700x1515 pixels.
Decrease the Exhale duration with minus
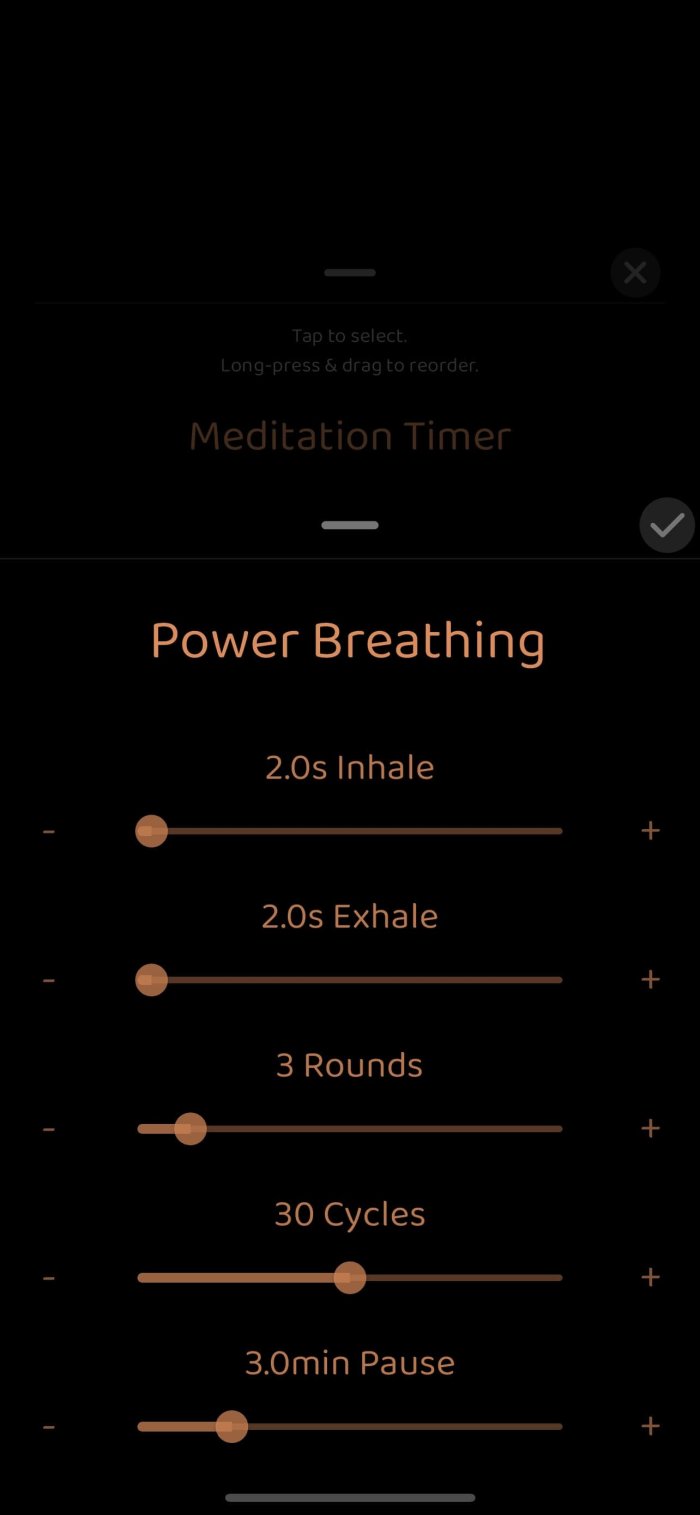[x=49, y=980]
